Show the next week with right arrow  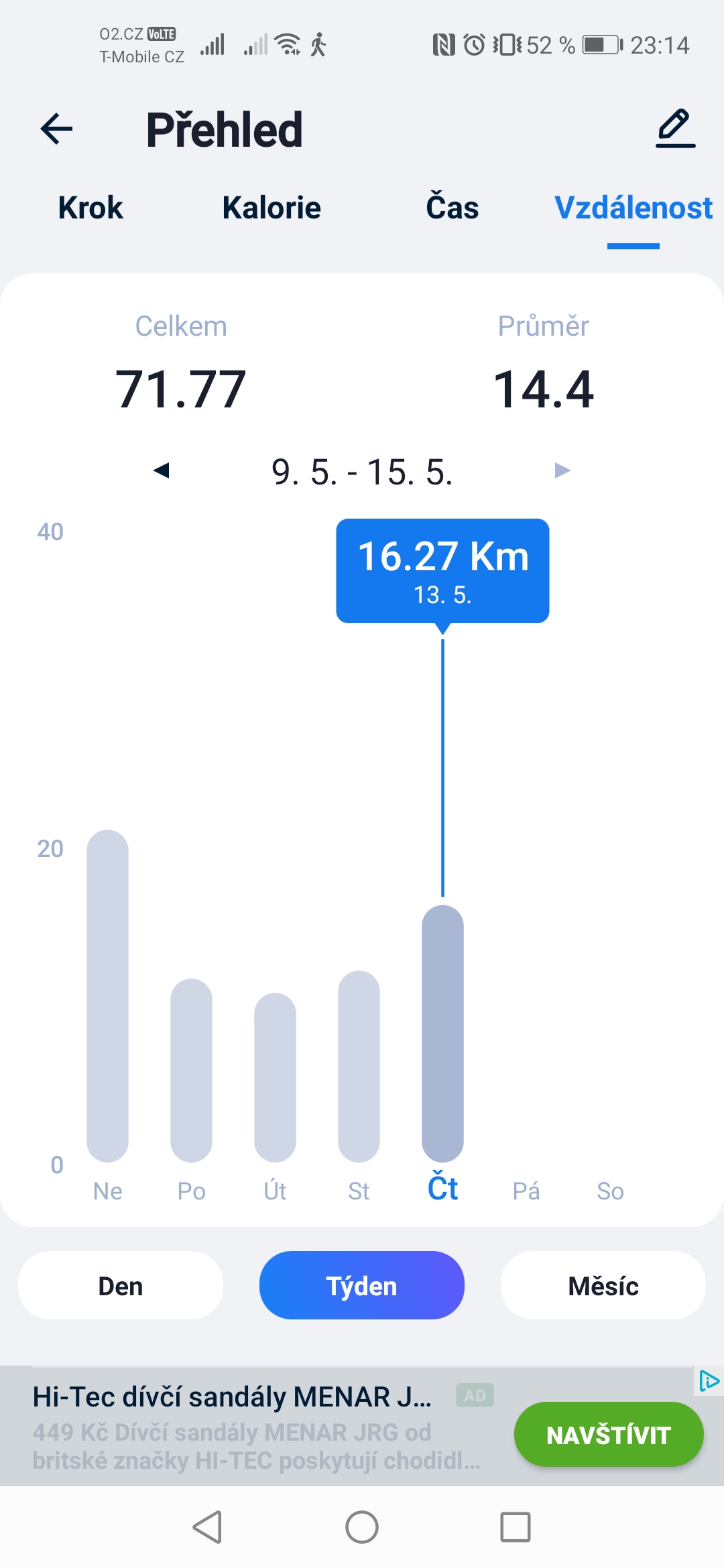(x=563, y=470)
